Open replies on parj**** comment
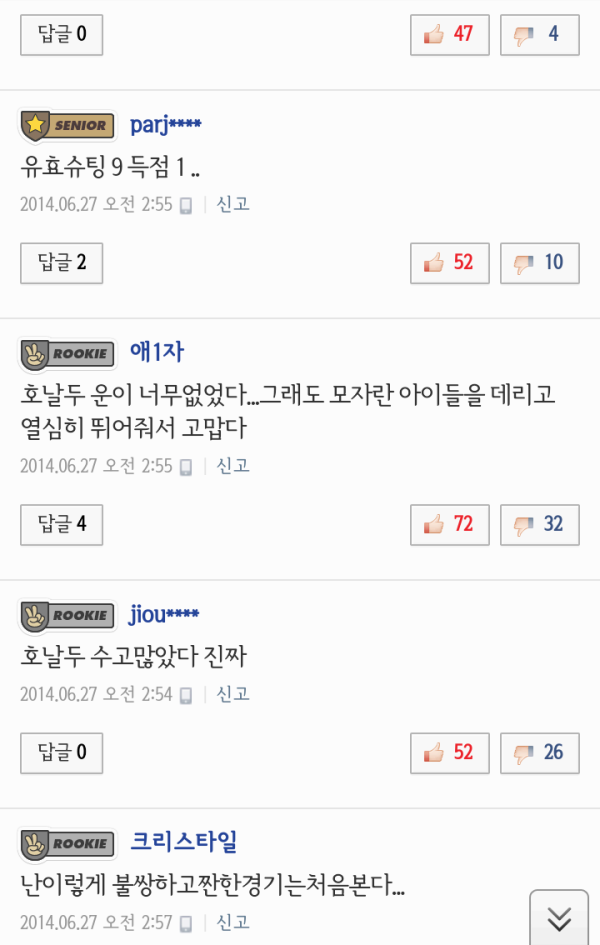 point(61,263)
